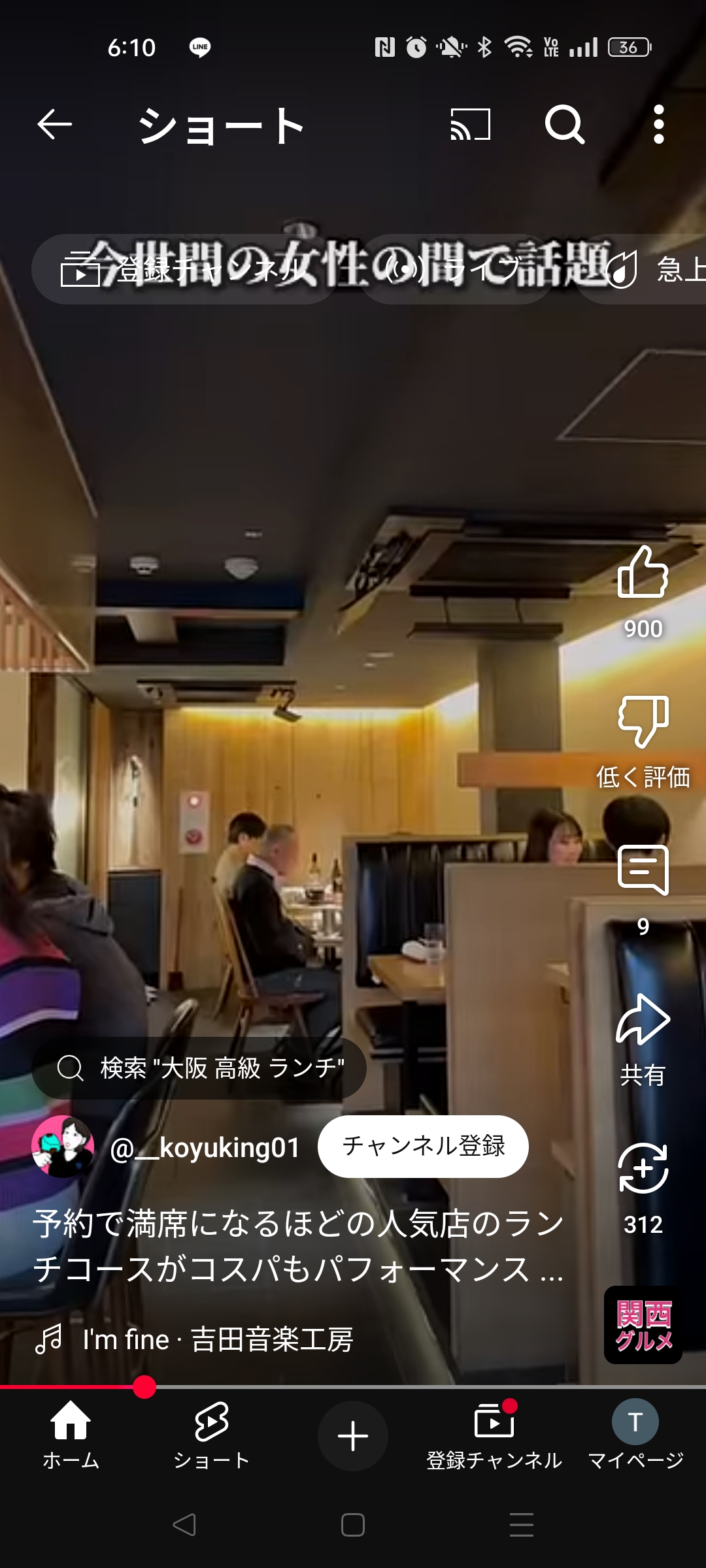Open the I'm fine · 吉田音楽工房 sound
Screen dimensions: 706x1568
click(217, 1340)
